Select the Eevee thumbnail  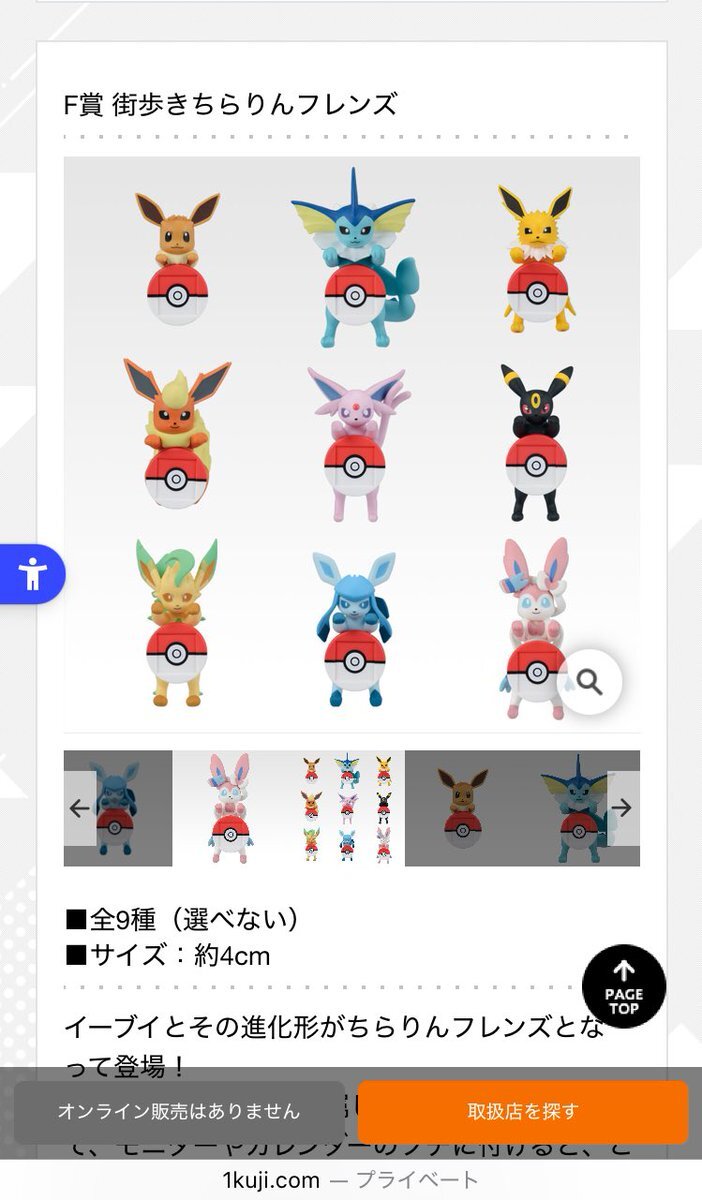click(462, 808)
